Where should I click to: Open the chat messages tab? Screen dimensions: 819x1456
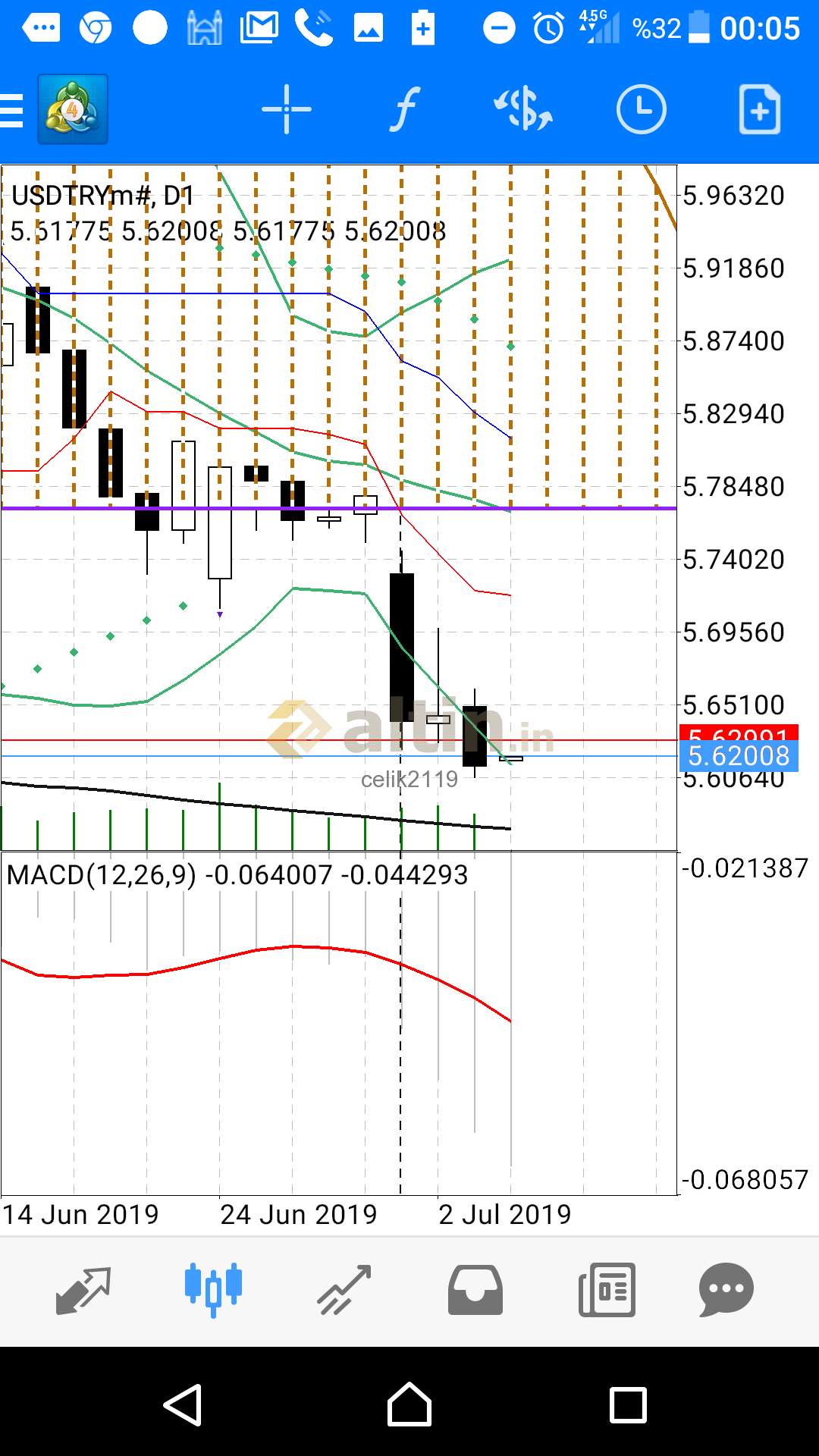726,1290
